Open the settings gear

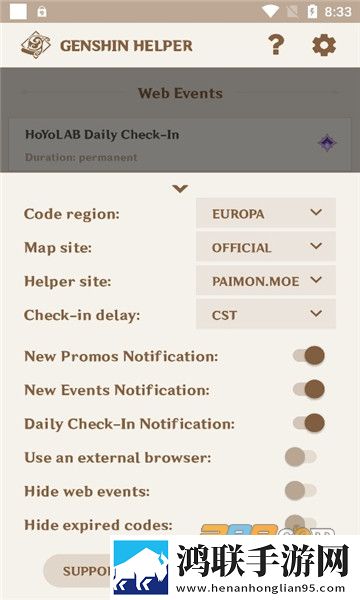tap(324, 45)
